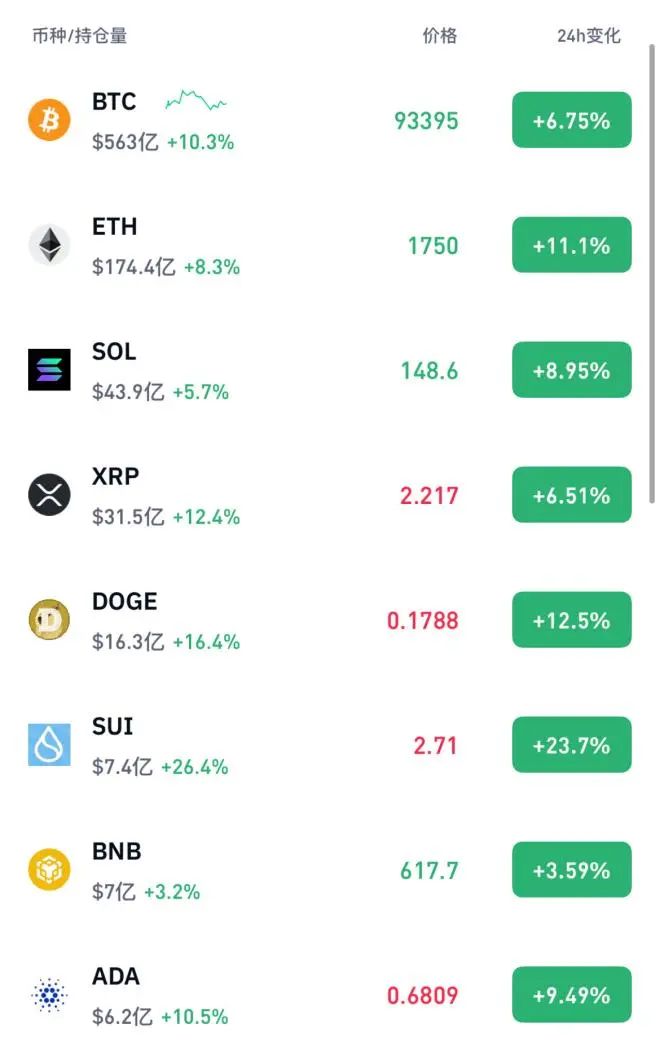View the ADA coin entry
This screenshot has height=1064, width=660.
pyautogui.click(x=115, y=977)
